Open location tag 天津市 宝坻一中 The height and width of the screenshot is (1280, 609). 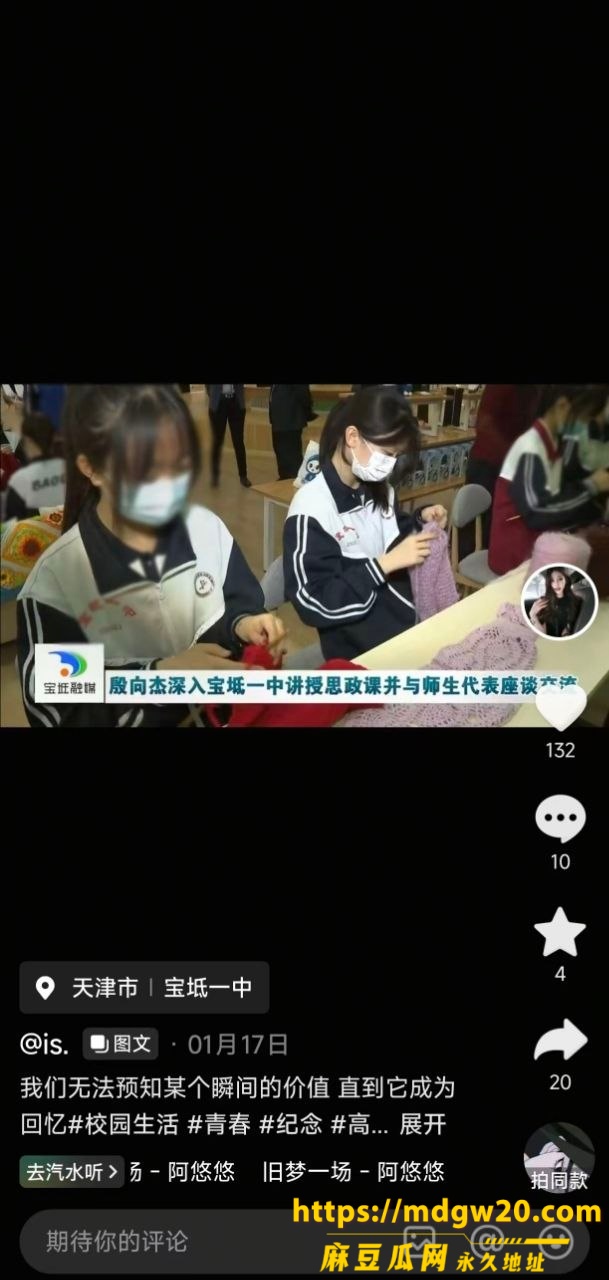[144, 988]
